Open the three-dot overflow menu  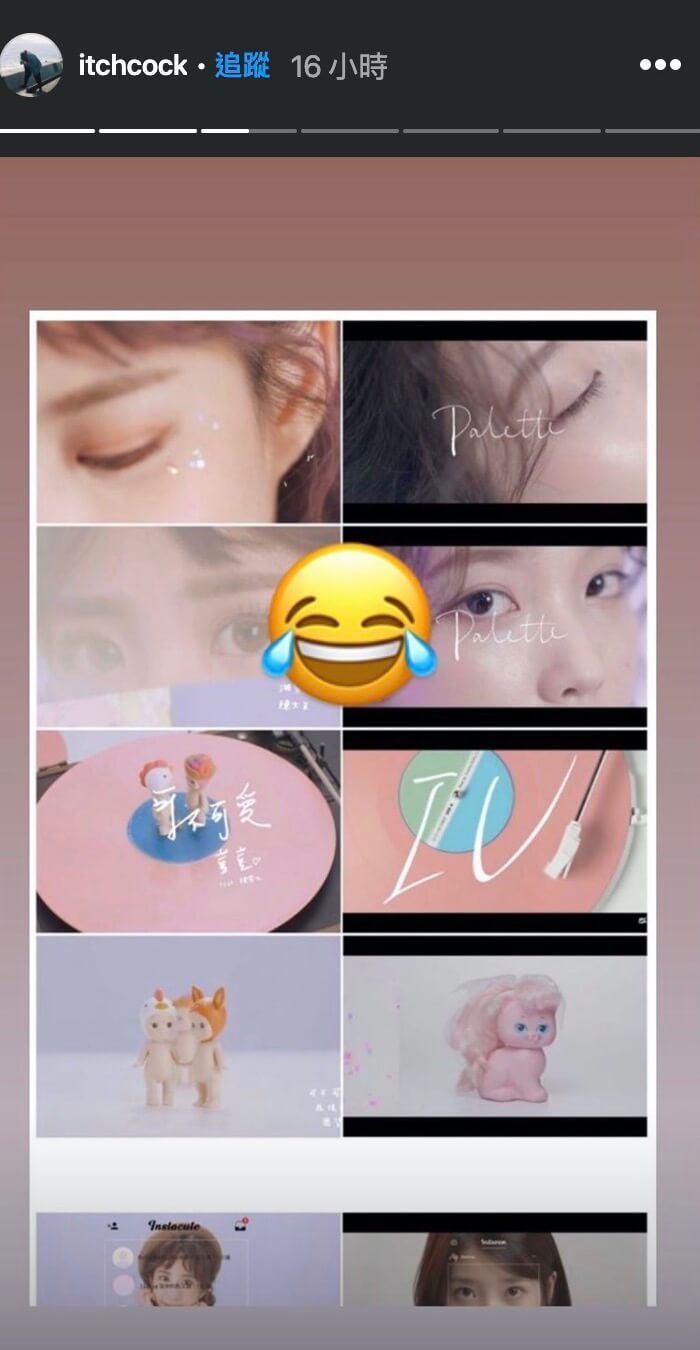pyautogui.click(x=660, y=65)
